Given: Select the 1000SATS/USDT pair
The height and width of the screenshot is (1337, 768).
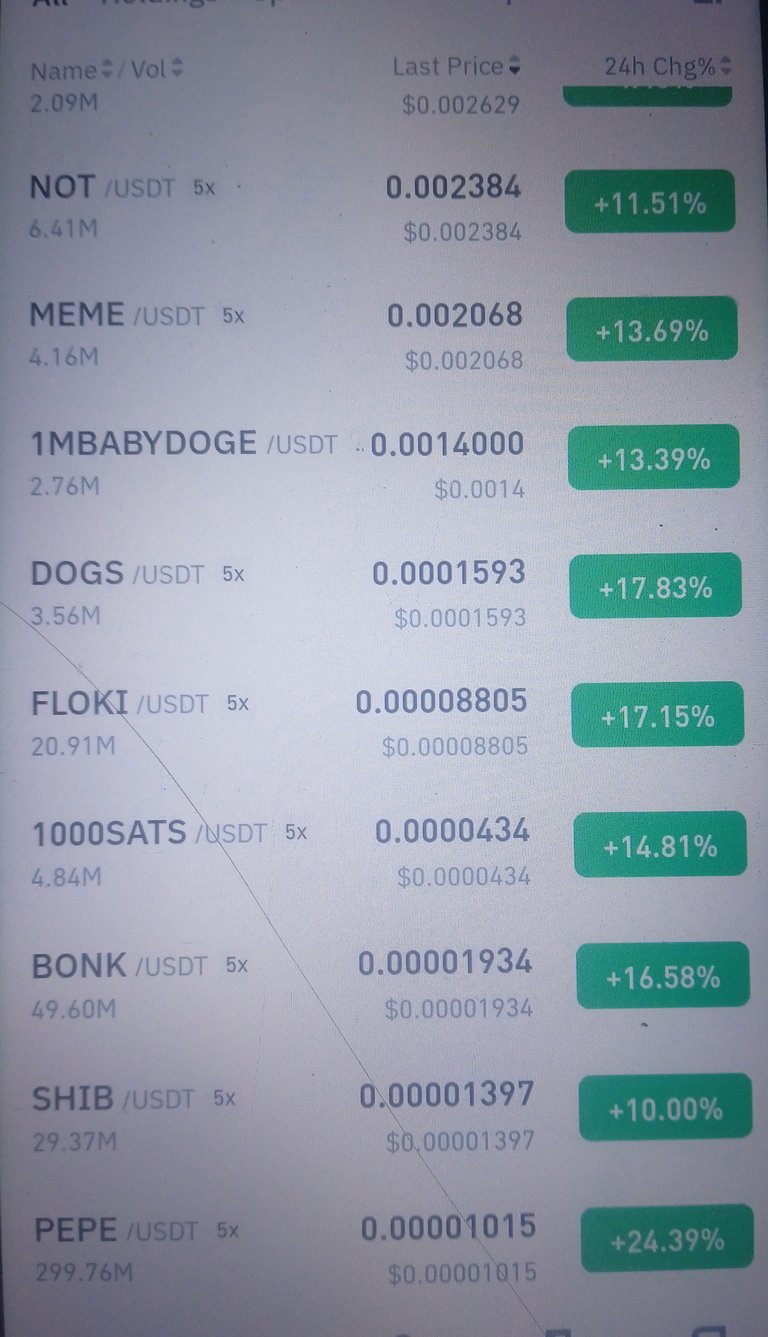Looking at the screenshot, I should (384, 852).
